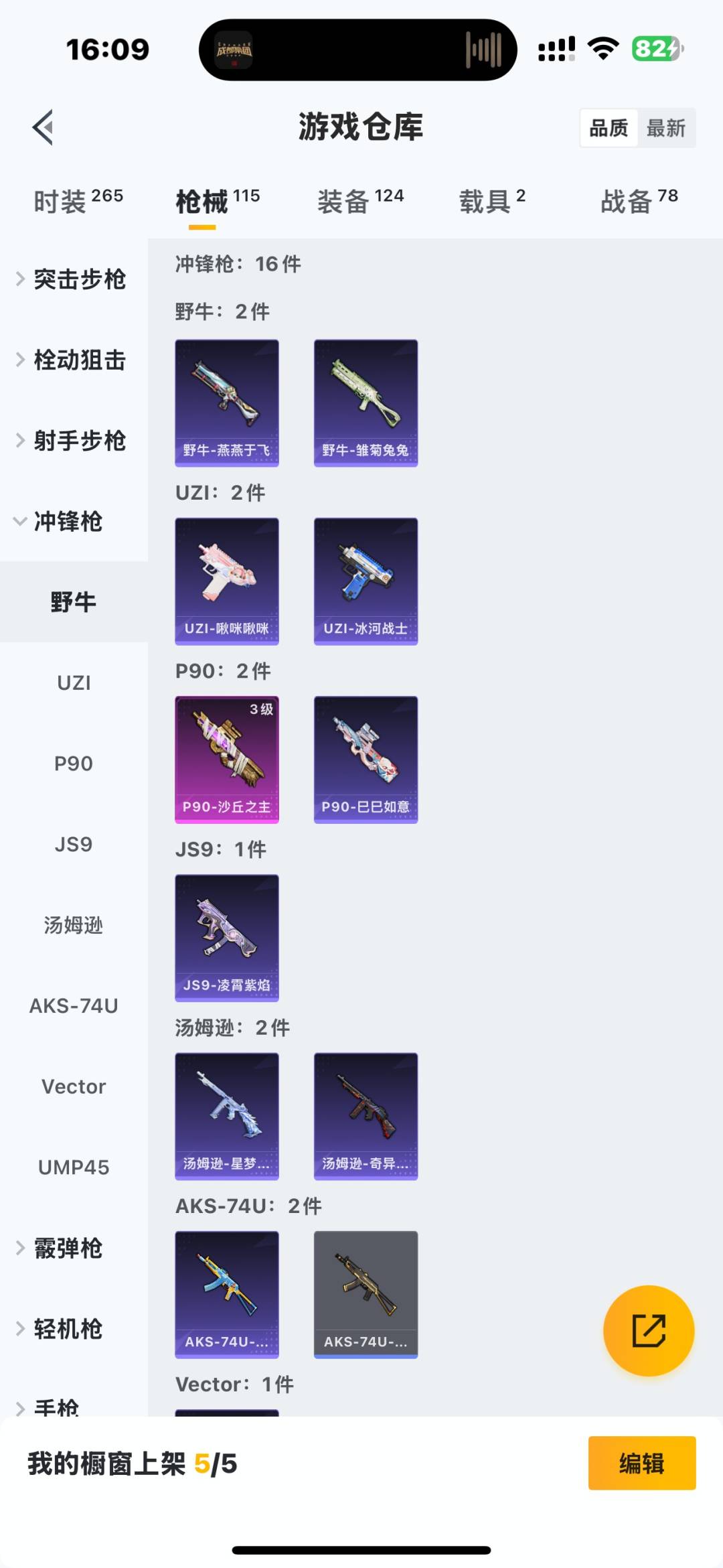Select Vector in the sidebar list

[x=74, y=1086]
